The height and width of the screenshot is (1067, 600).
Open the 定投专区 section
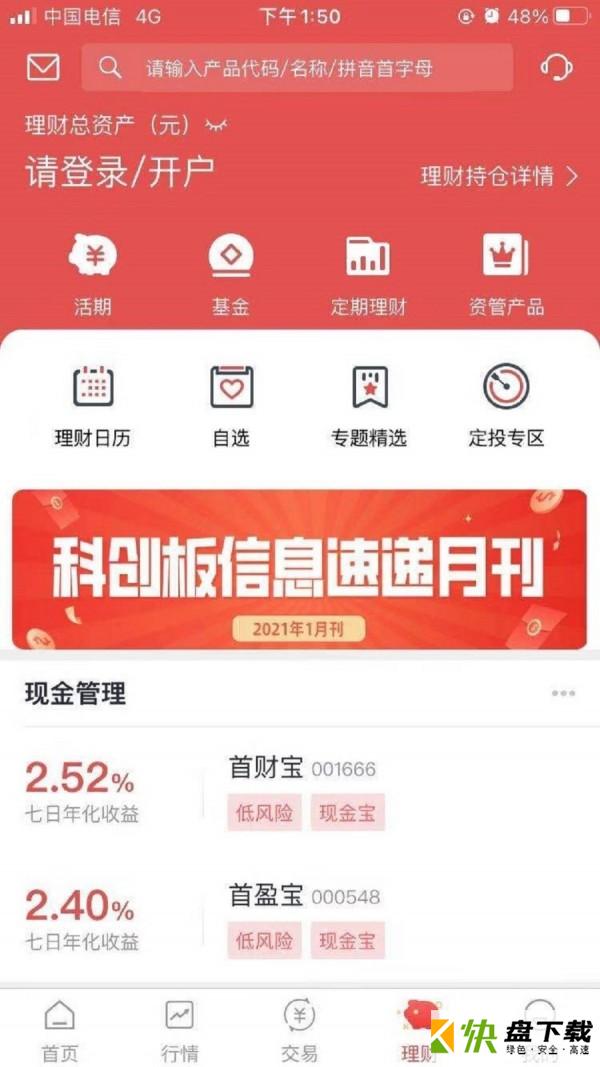click(x=506, y=405)
